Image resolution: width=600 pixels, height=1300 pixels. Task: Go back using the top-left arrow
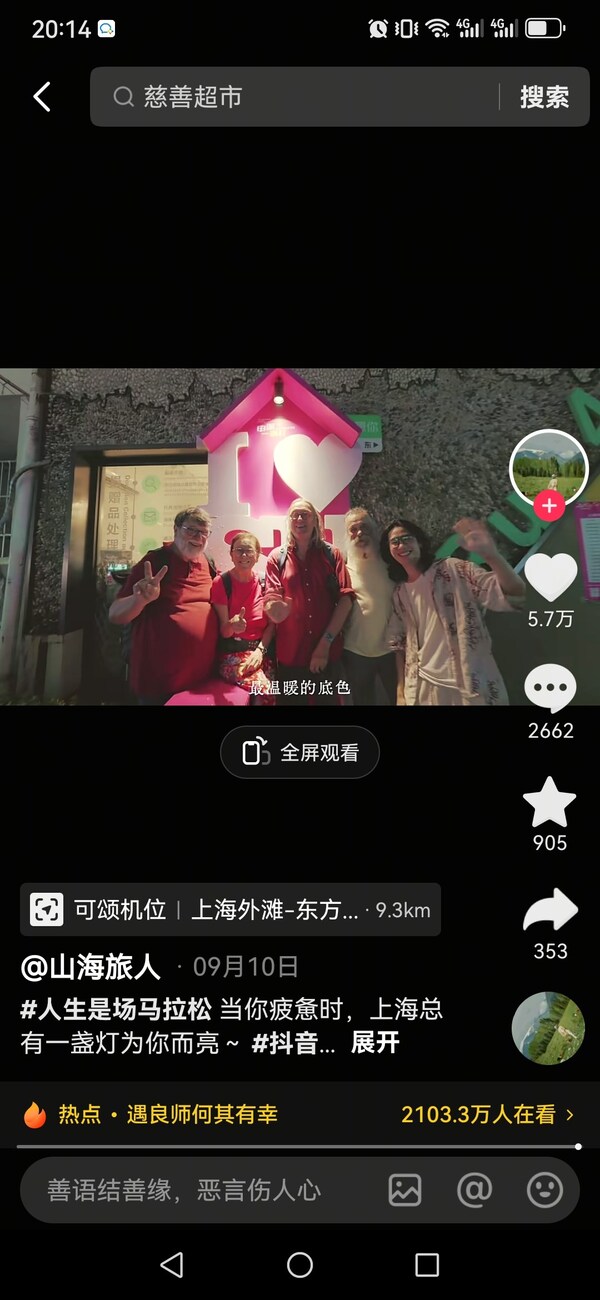[41, 97]
